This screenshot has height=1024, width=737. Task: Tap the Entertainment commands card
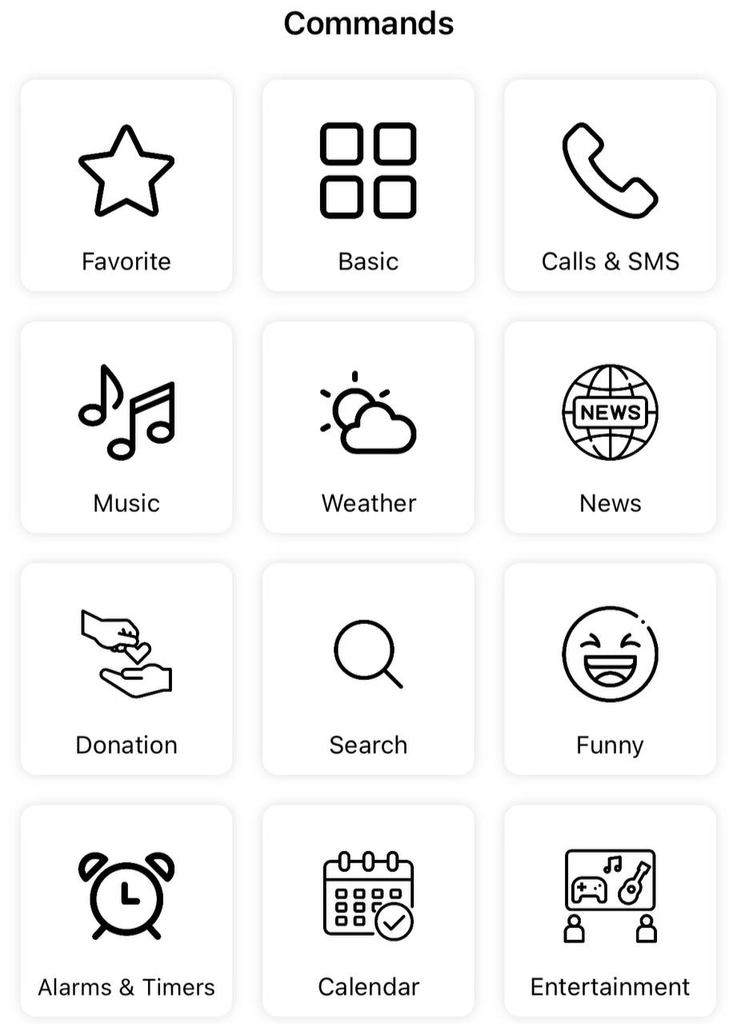(x=610, y=910)
